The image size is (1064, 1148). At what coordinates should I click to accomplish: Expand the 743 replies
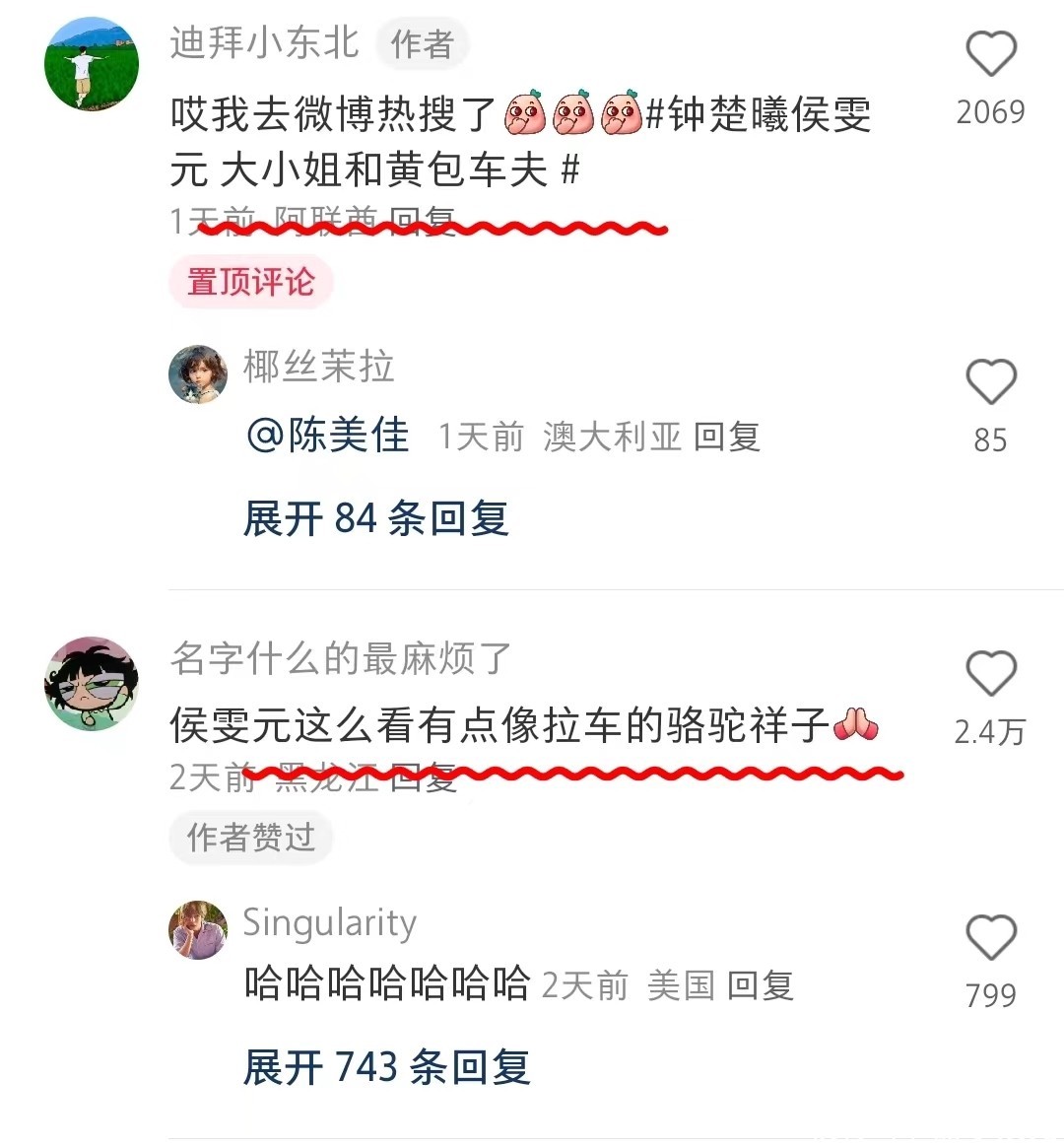(386, 1067)
